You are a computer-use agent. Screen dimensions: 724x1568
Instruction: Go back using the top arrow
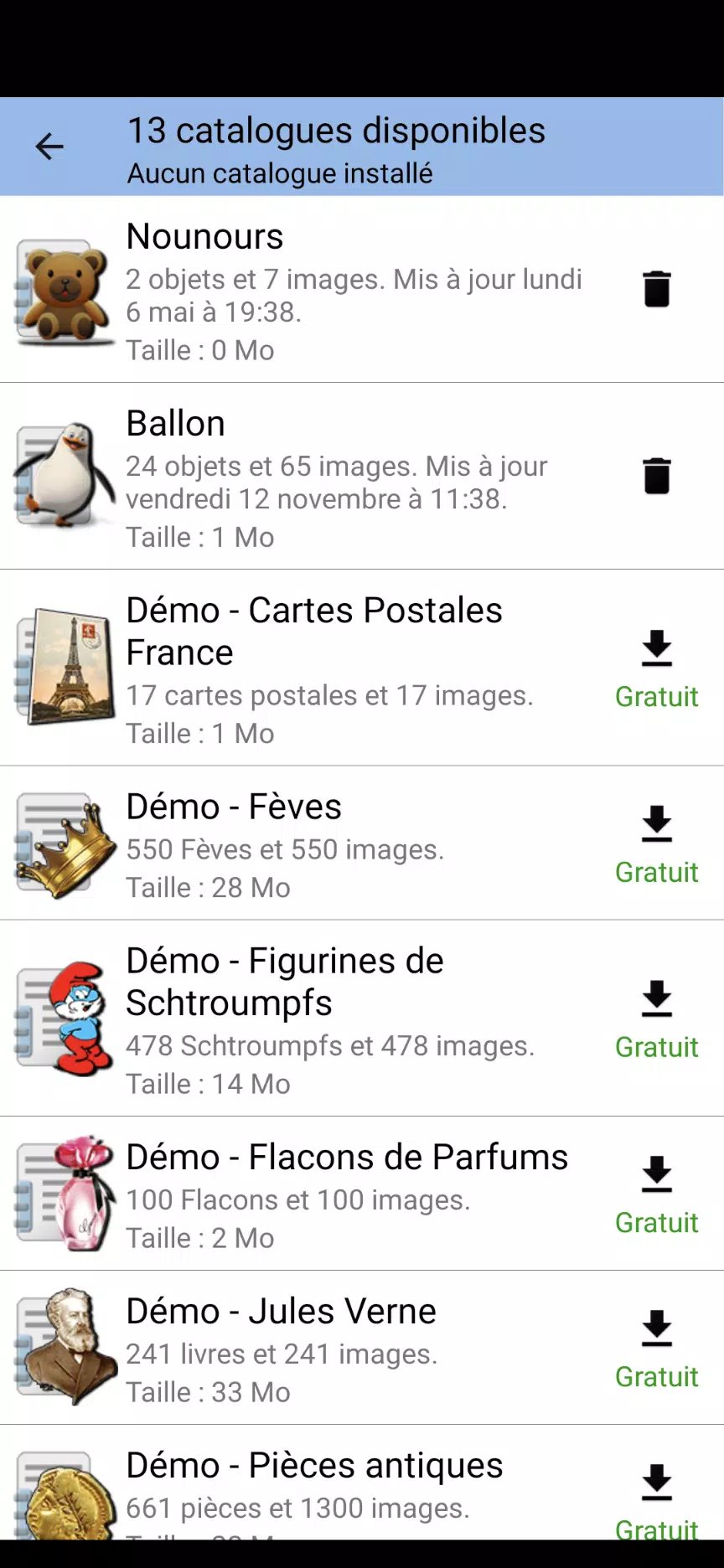(49, 147)
